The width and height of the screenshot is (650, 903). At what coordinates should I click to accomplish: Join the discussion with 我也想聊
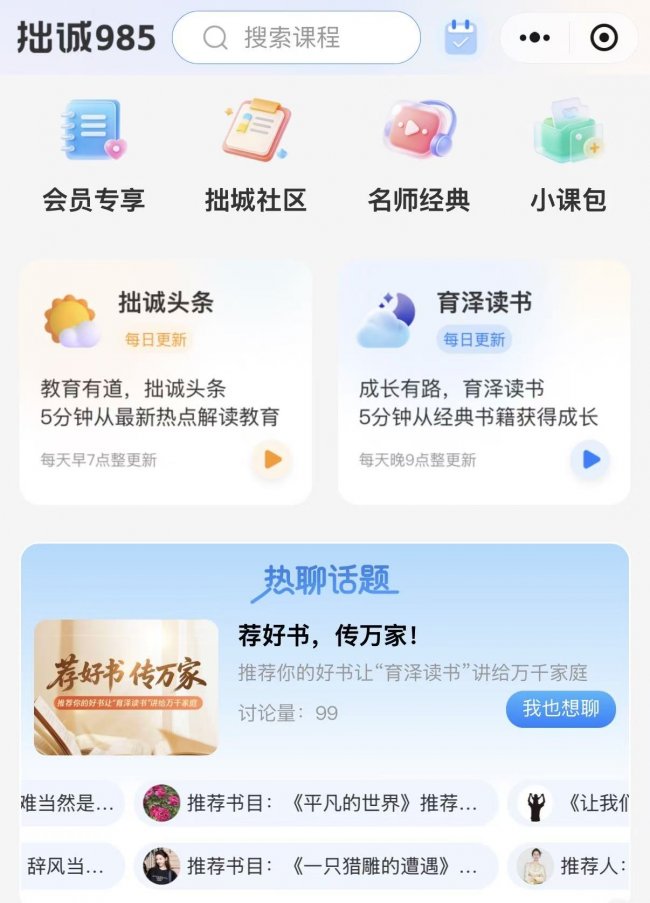561,709
